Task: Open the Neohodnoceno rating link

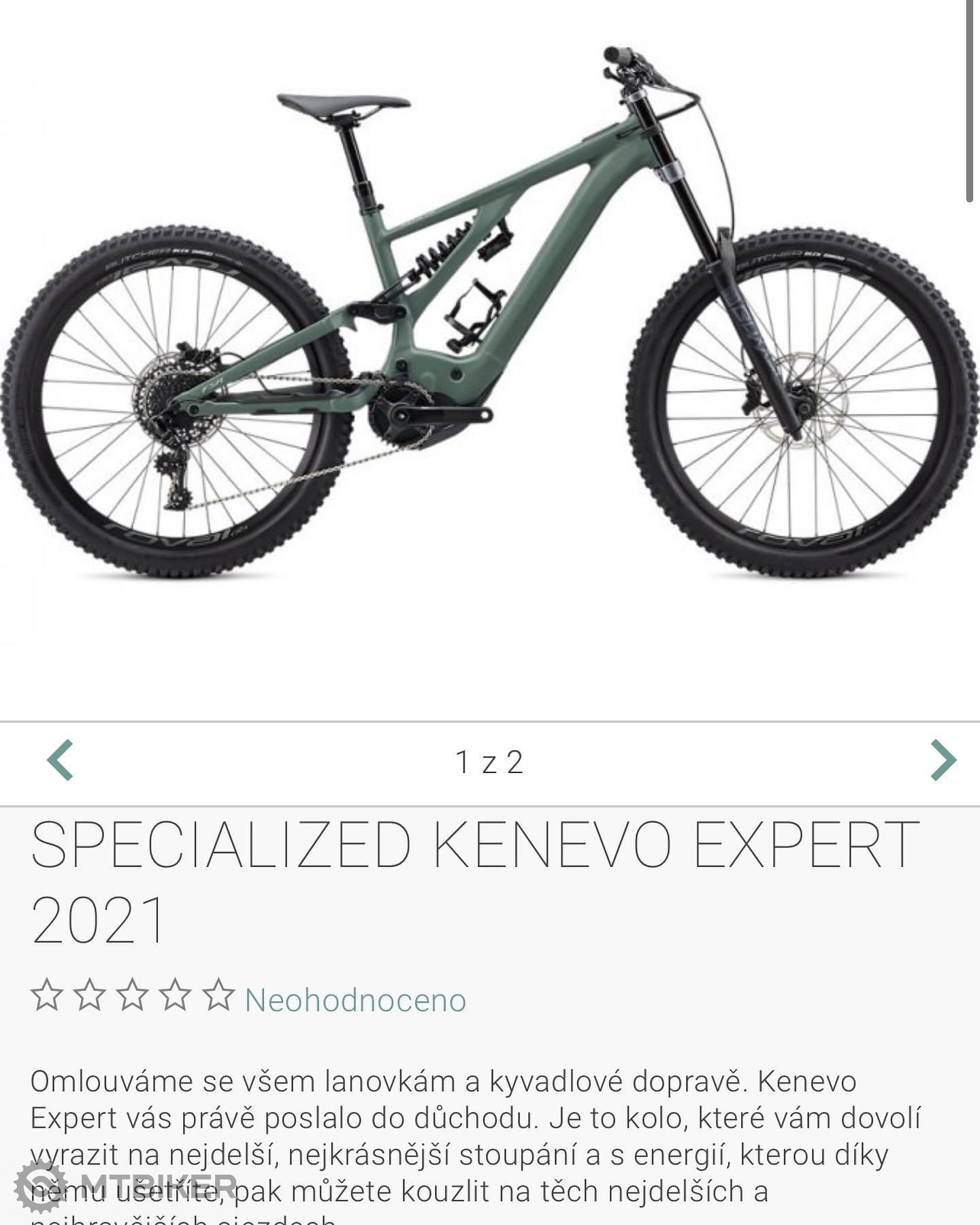Action: pos(355,1000)
